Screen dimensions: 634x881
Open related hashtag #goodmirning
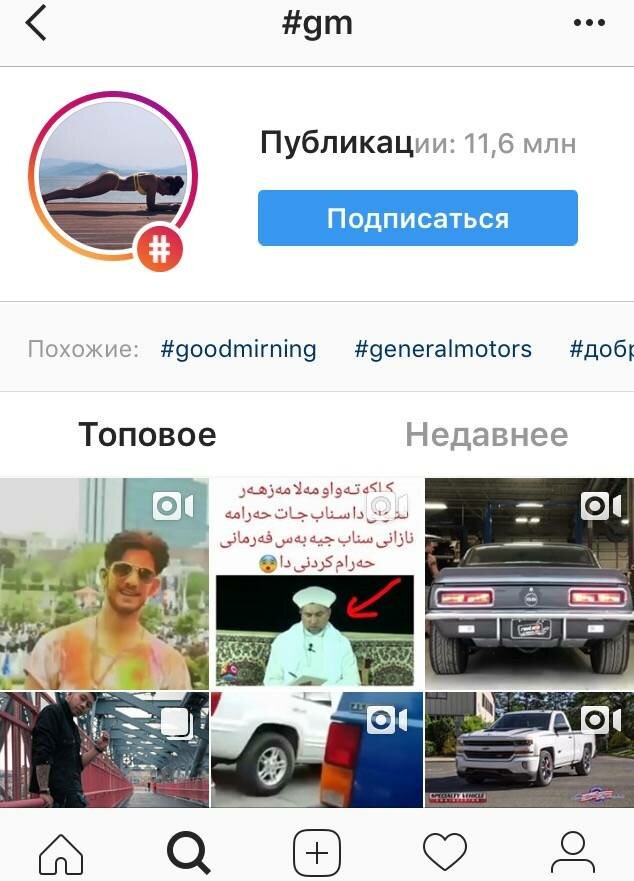pos(238,349)
